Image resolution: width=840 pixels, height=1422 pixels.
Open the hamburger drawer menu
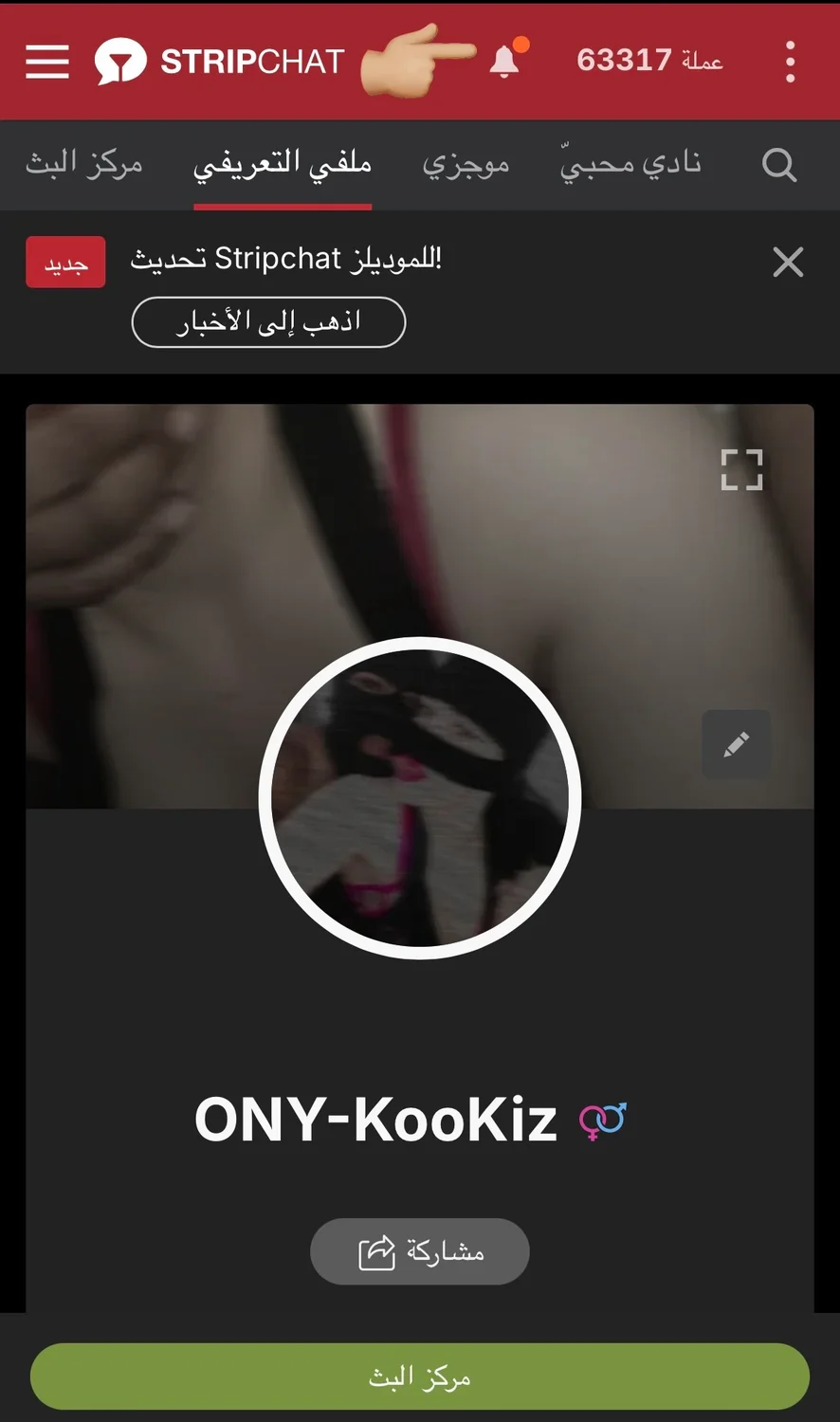point(47,62)
